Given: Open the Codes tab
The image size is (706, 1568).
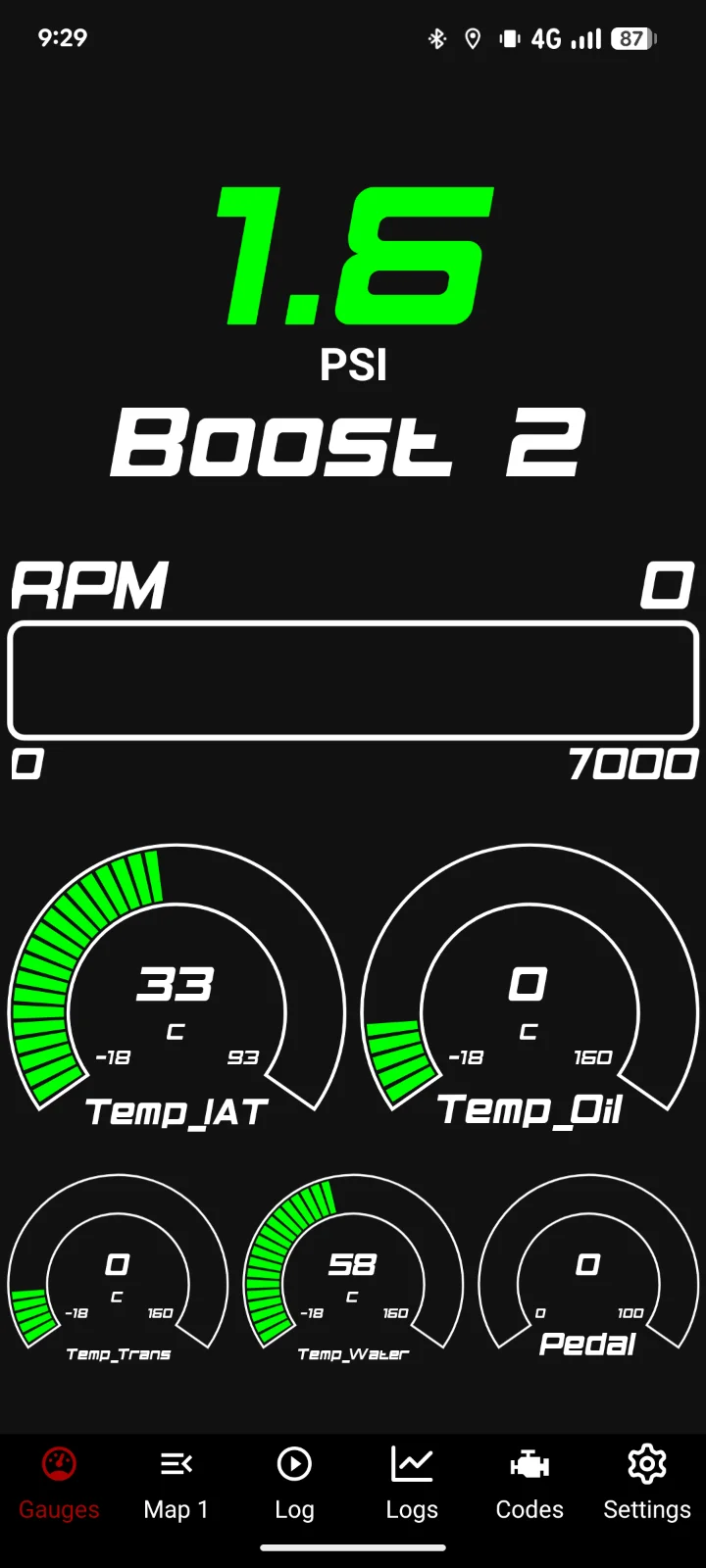Looking at the screenshot, I should tap(529, 1484).
